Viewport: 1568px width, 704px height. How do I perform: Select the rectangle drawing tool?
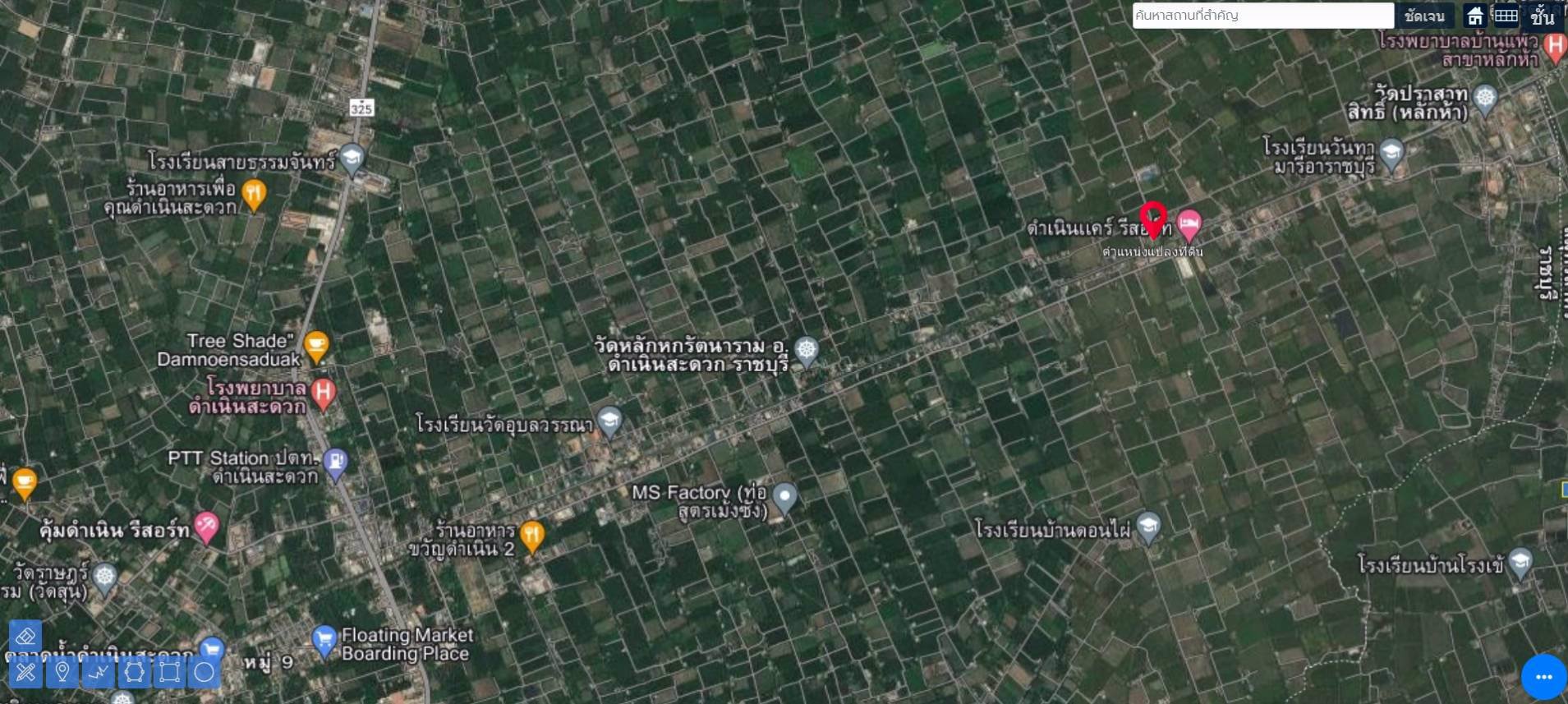click(169, 673)
